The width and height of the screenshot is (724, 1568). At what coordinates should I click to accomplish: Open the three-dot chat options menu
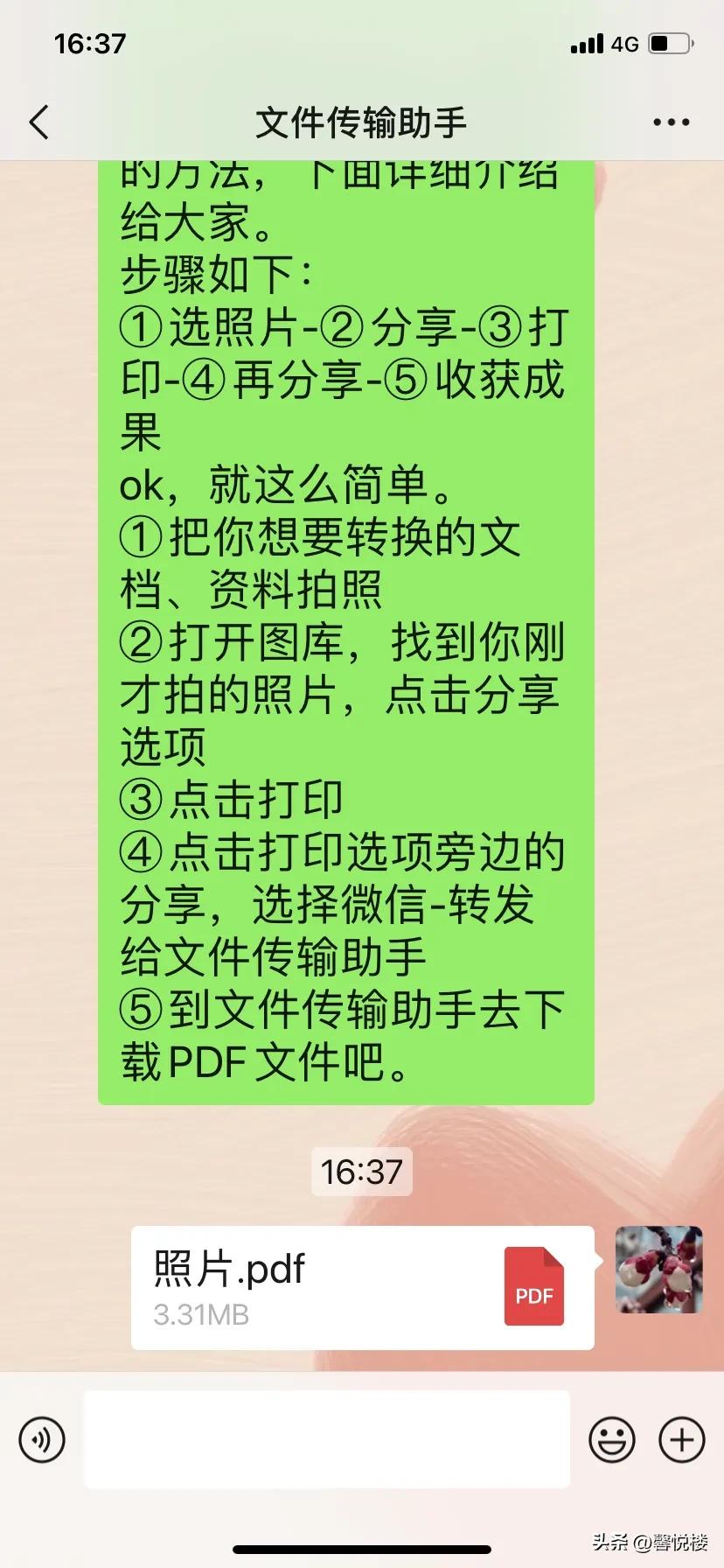tap(672, 122)
